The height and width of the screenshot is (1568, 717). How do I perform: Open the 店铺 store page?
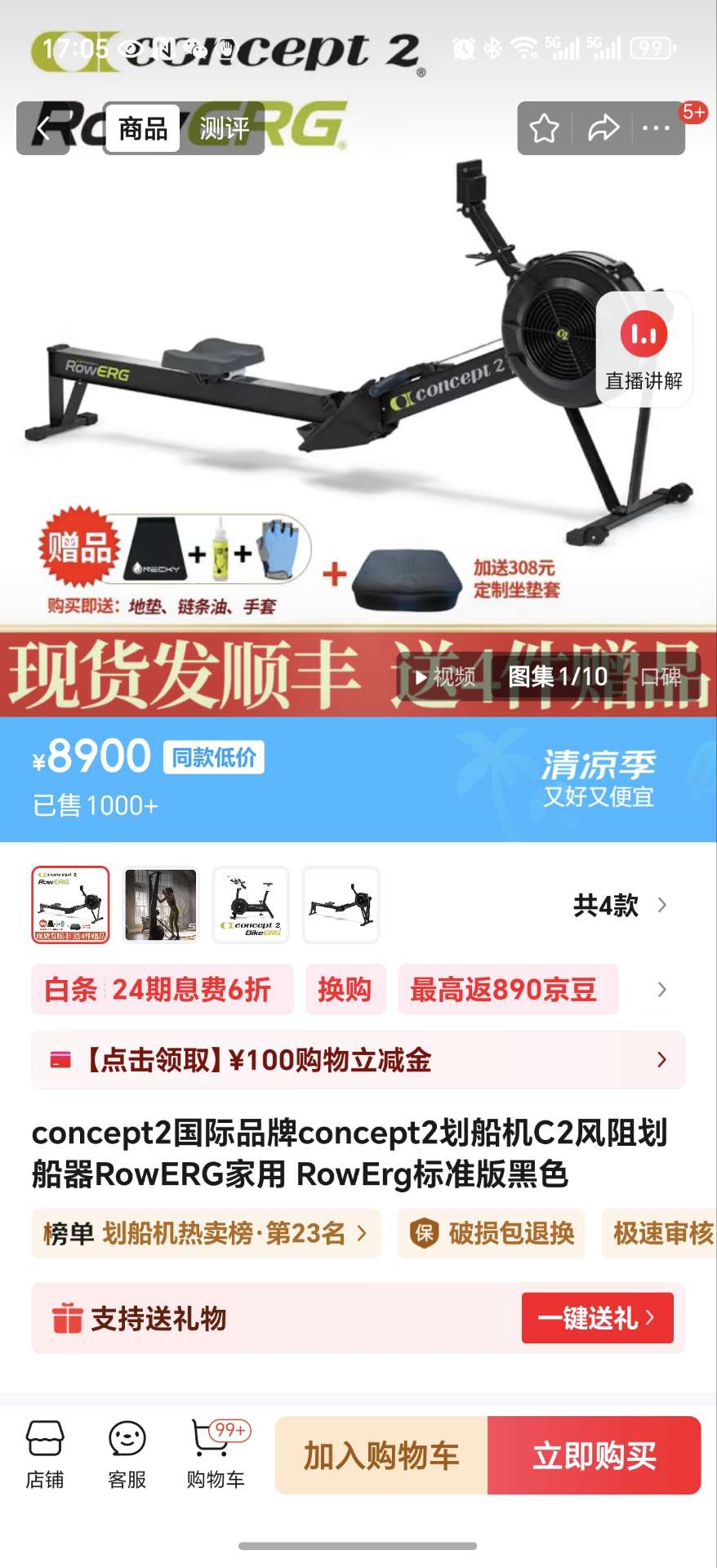[x=45, y=1454]
